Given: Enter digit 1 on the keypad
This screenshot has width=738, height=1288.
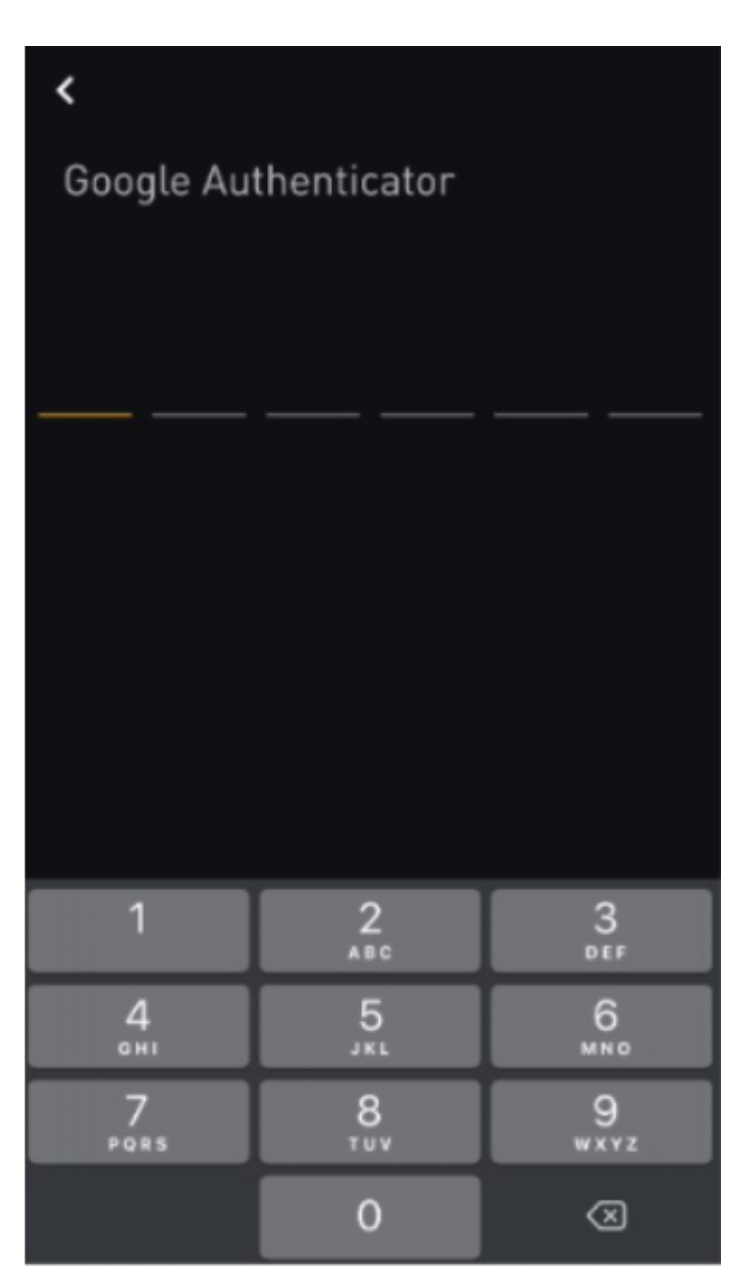Looking at the screenshot, I should [x=139, y=931].
